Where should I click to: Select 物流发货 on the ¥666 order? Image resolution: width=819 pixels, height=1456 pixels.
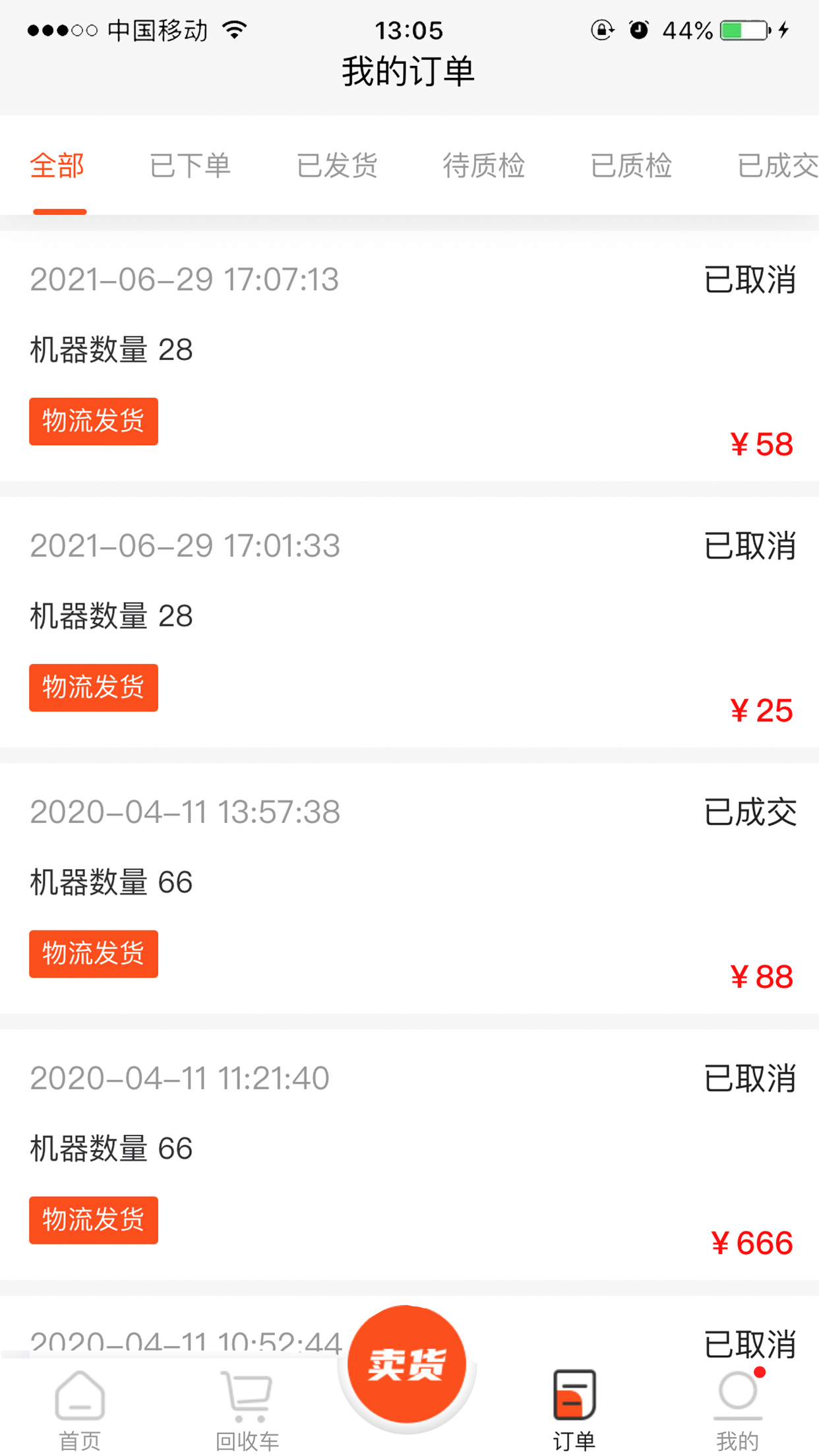(x=94, y=1221)
